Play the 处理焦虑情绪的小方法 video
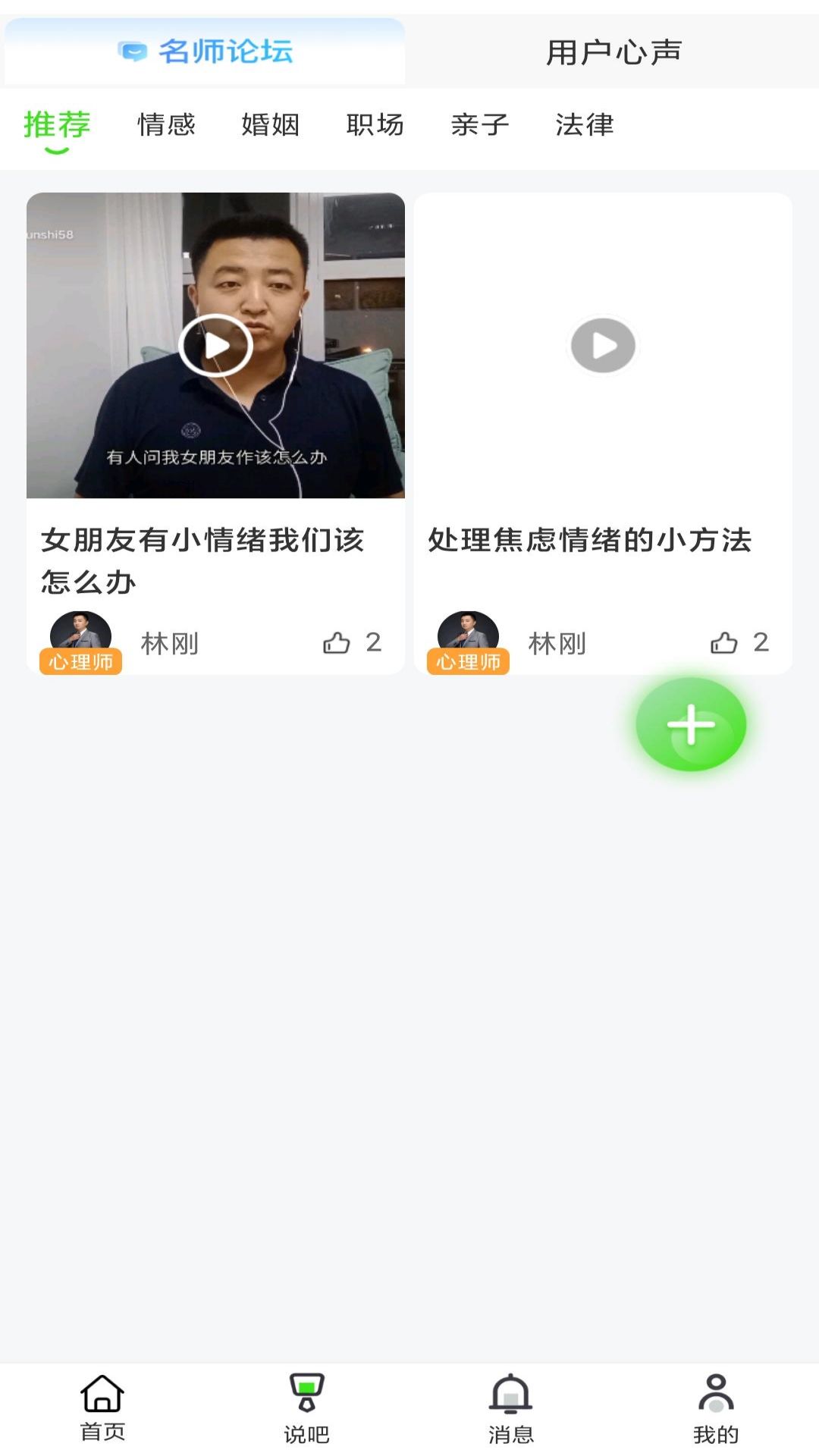The width and height of the screenshot is (819, 1456). [603, 345]
